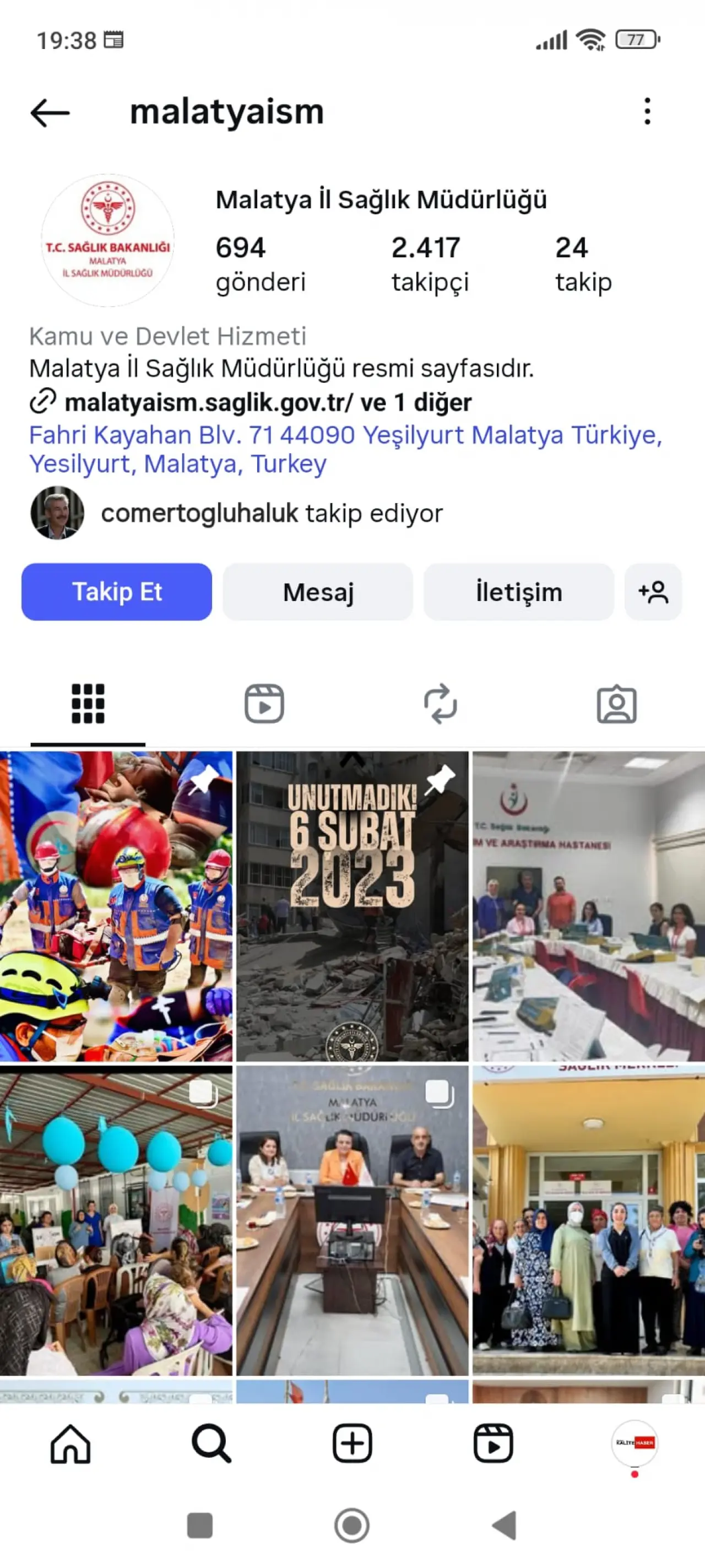The width and height of the screenshot is (705, 1568).
Task: Open Search in the bottom bar
Action: coord(211,1443)
